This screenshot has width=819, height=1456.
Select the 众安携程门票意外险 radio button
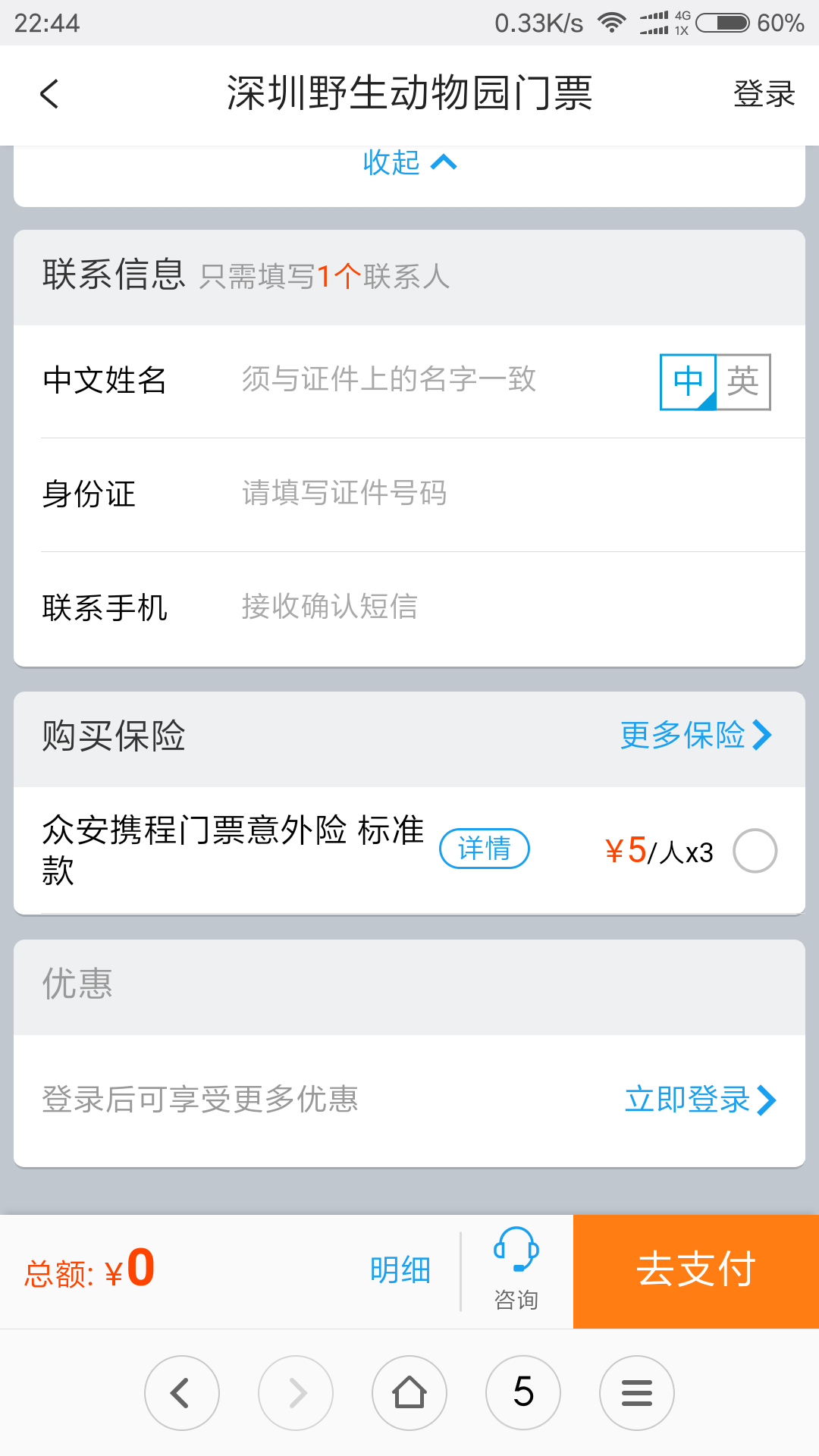755,851
